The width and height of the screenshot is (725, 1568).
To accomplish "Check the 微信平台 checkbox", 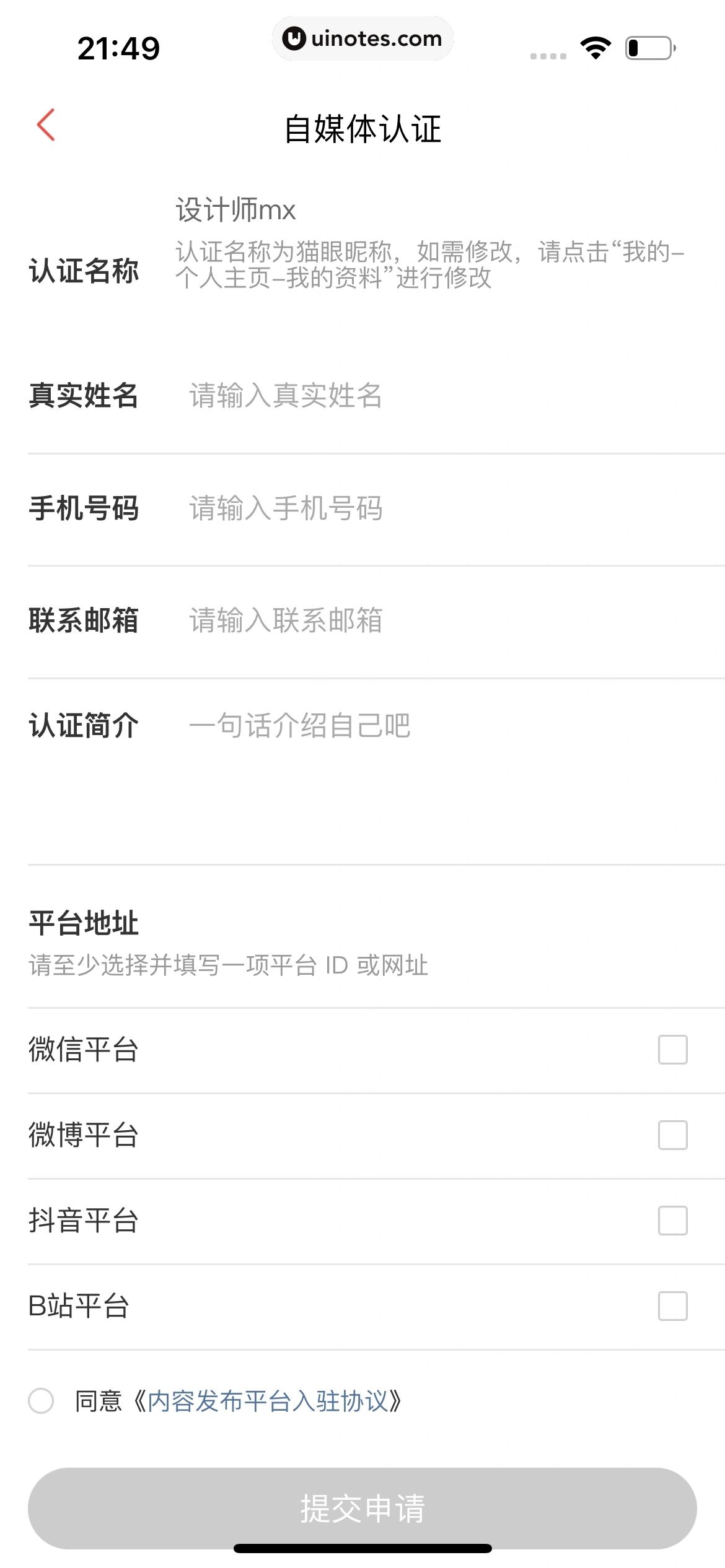I will click(x=672, y=1050).
